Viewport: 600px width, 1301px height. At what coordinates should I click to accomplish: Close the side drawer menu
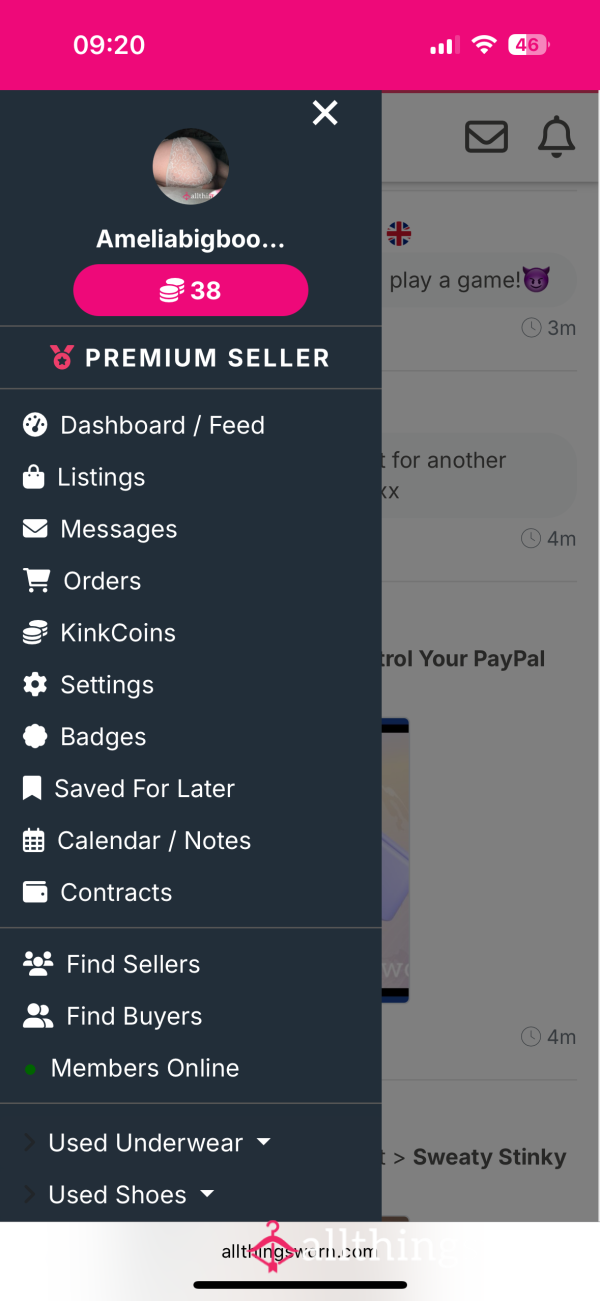click(325, 113)
